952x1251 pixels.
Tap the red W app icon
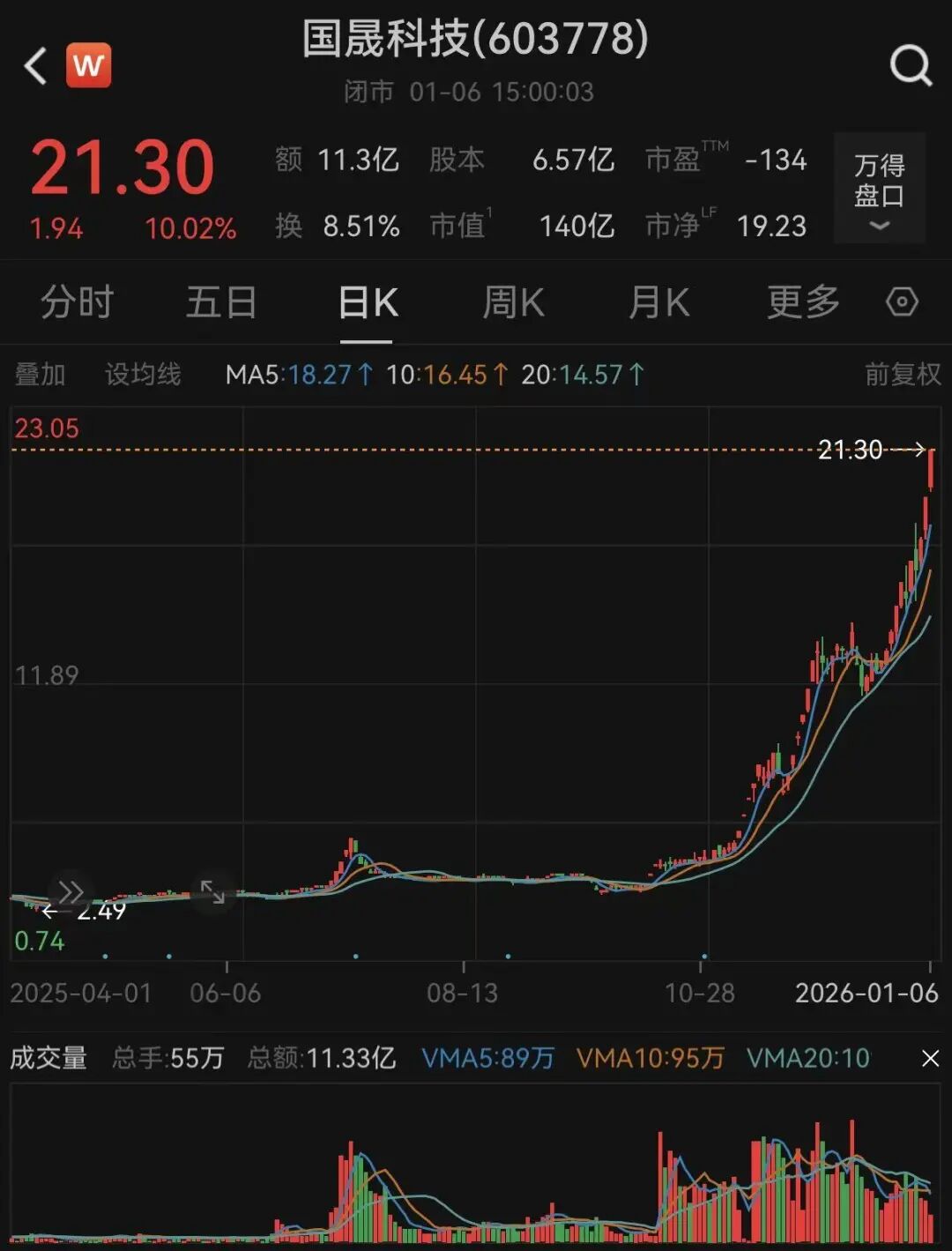[x=89, y=65]
